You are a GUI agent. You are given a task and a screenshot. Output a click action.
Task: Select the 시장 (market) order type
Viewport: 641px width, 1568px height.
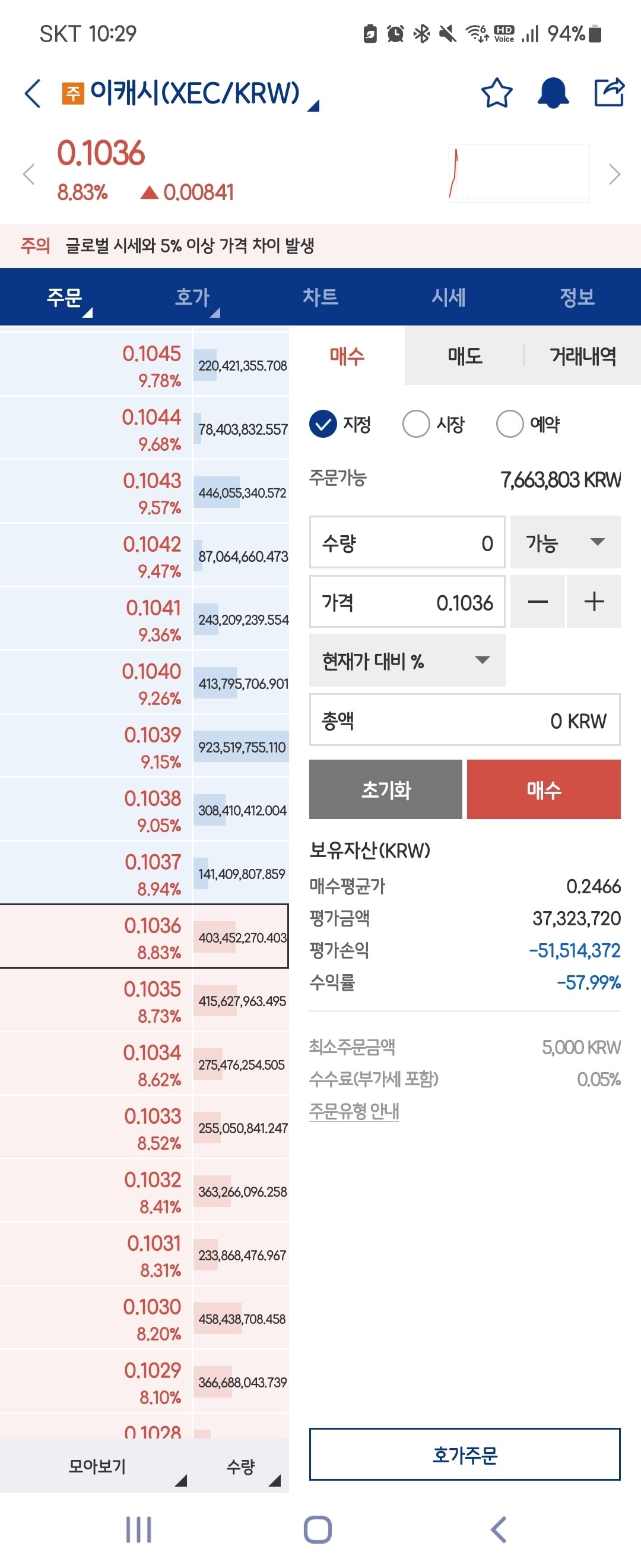pyautogui.click(x=433, y=424)
